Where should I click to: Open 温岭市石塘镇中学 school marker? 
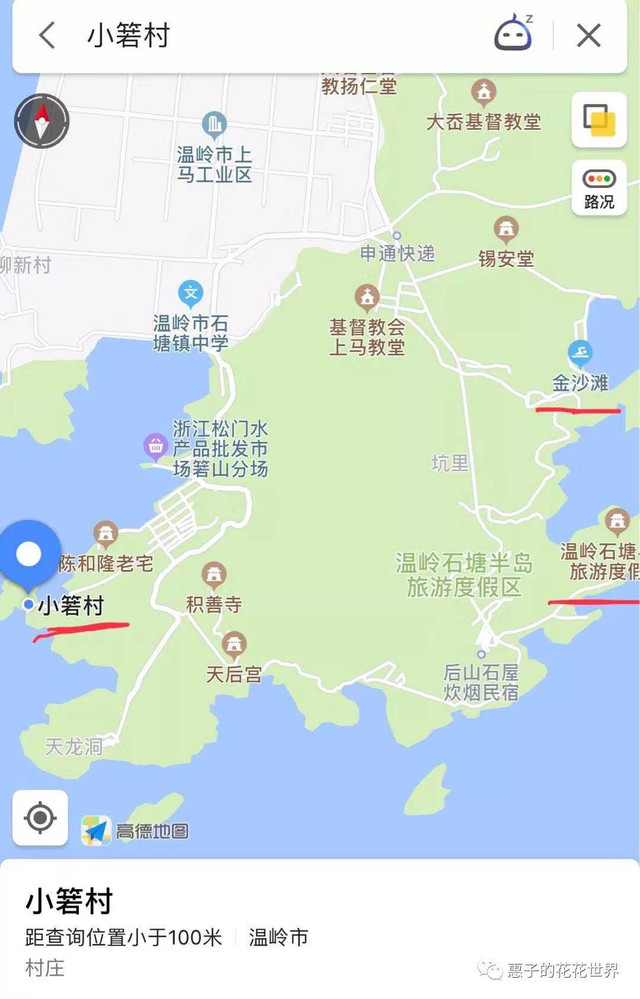191,294
